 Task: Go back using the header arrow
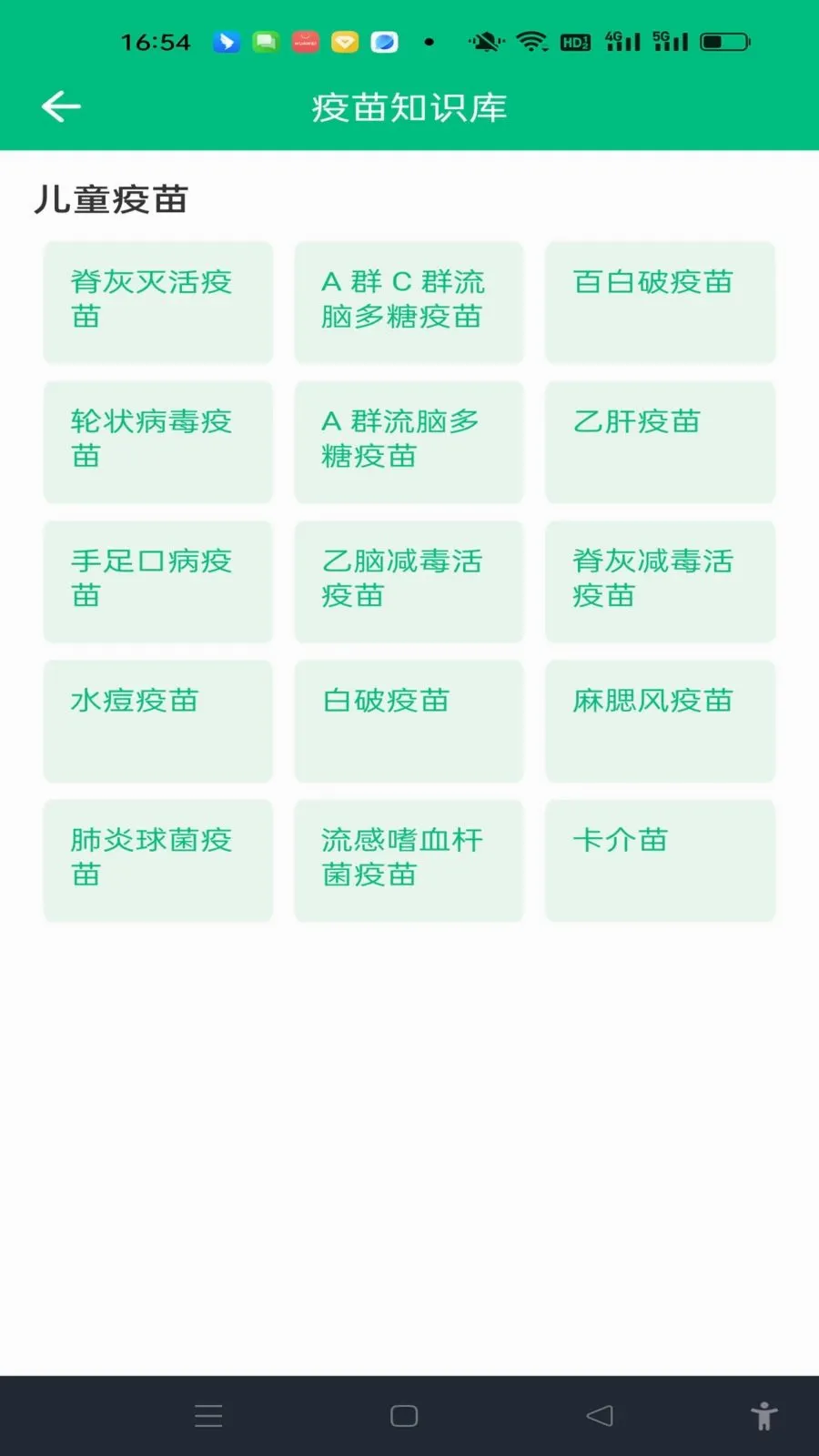click(x=61, y=106)
